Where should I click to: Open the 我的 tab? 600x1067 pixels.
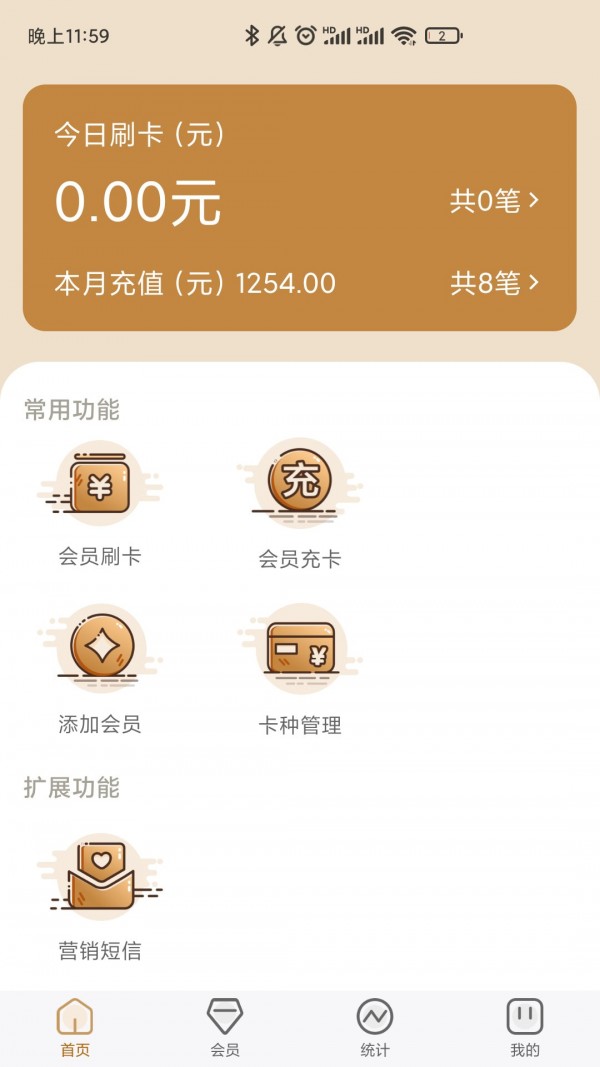pyautogui.click(x=525, y=1028)
